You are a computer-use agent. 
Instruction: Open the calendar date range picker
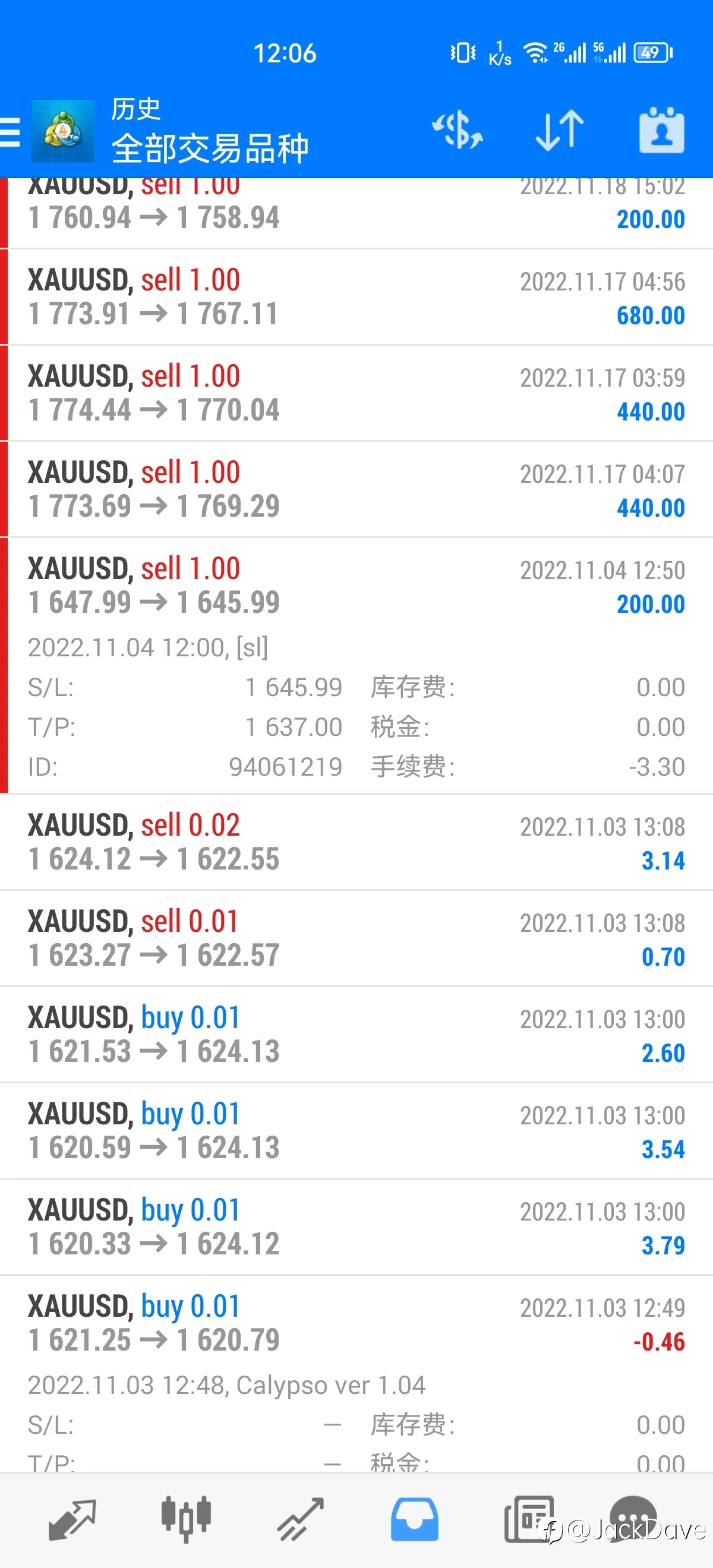click(x=662, y=130)
